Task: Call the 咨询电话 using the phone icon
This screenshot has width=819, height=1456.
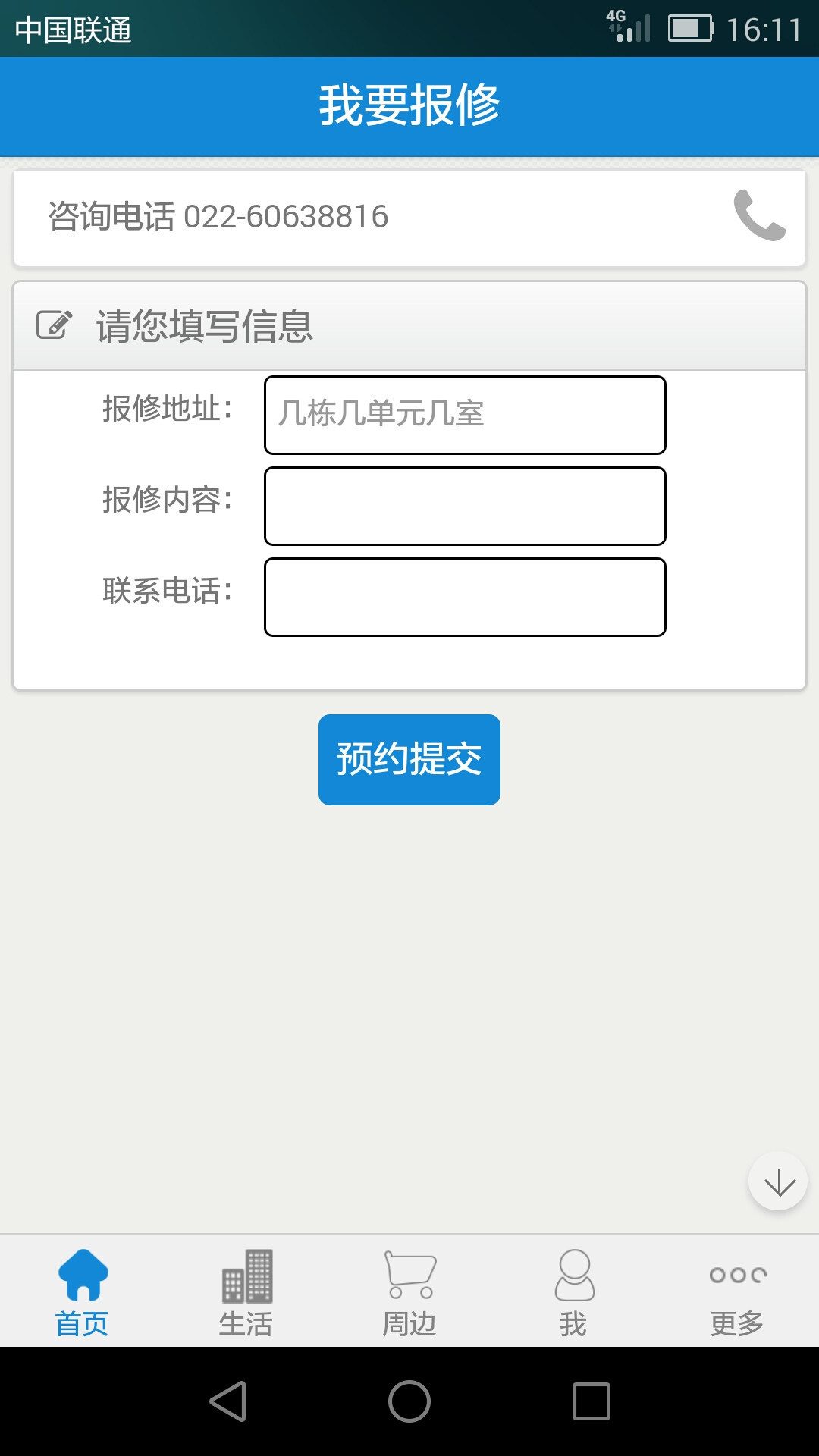Action: click(x=759, y=215)
